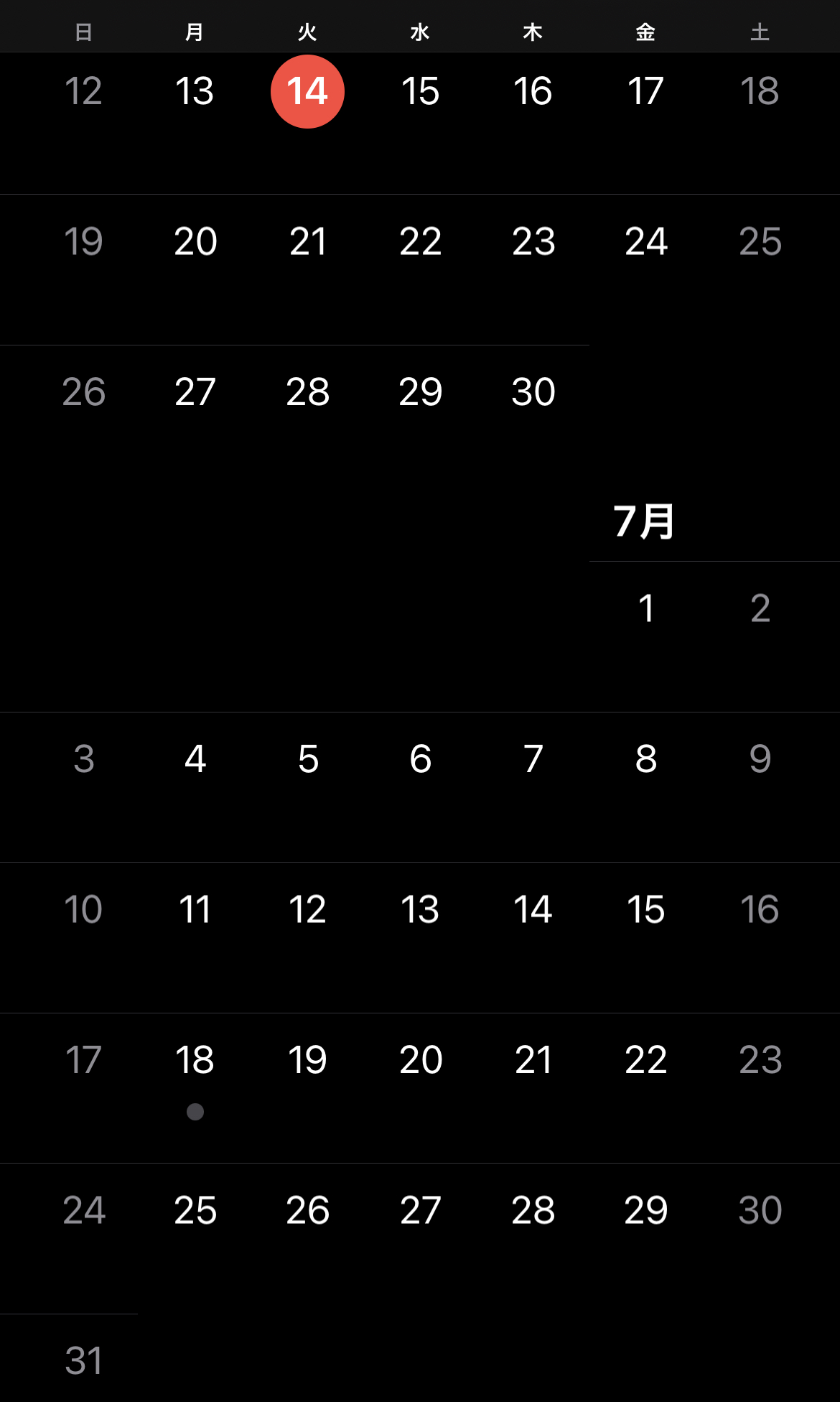Tap Saturday July 2
Screen dimensions: 840x1402
point(760,608)
